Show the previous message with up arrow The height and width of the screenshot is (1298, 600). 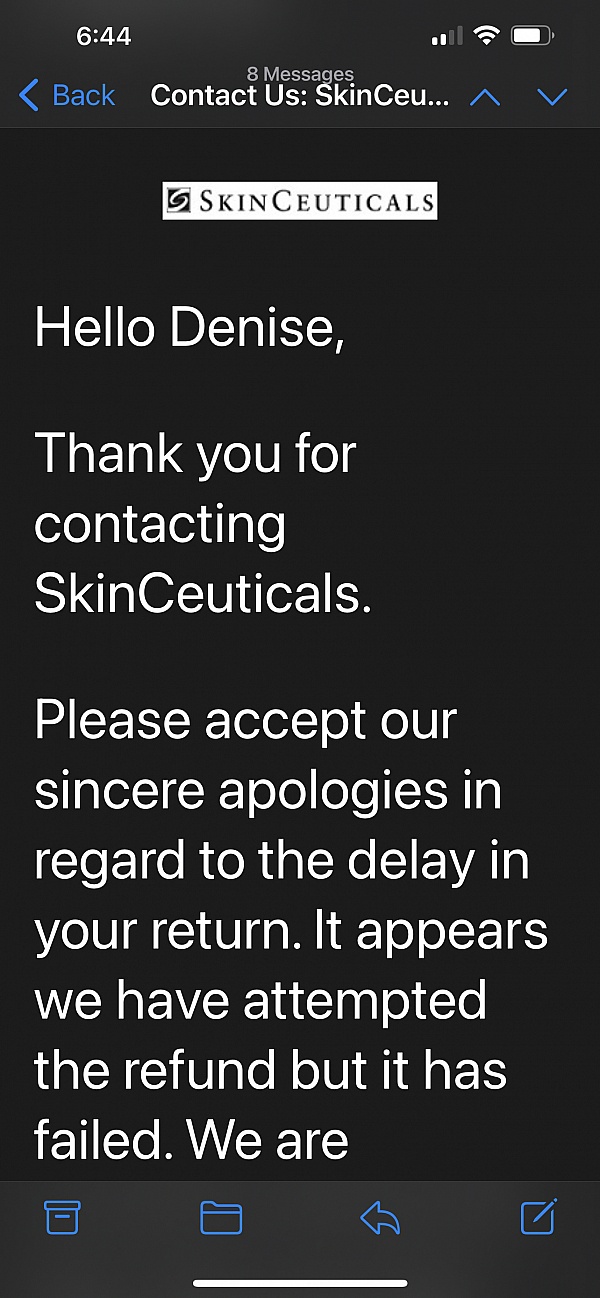pyautogui.click(x=485, y=97)
